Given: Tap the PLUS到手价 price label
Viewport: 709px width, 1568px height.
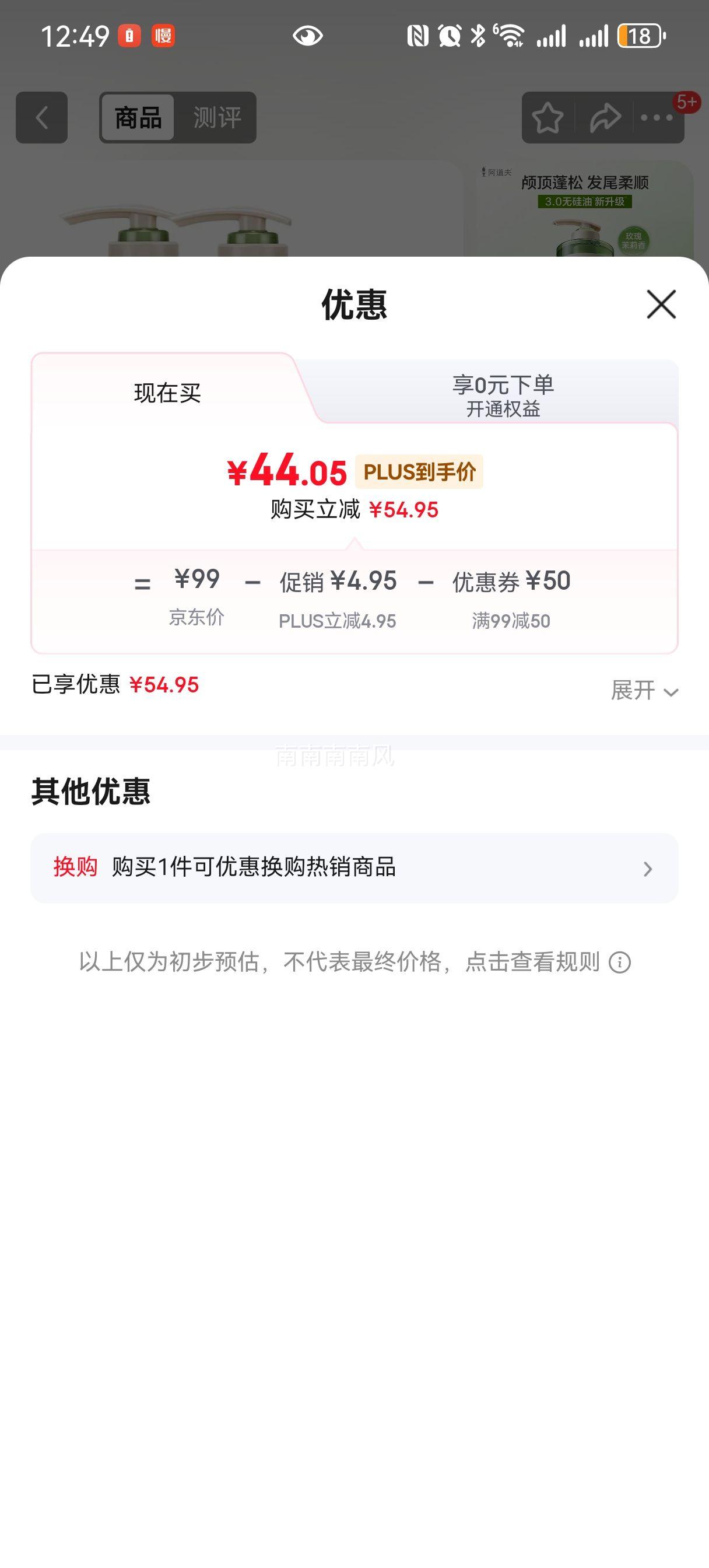Looking at the screenshot, I should [421, 471].
